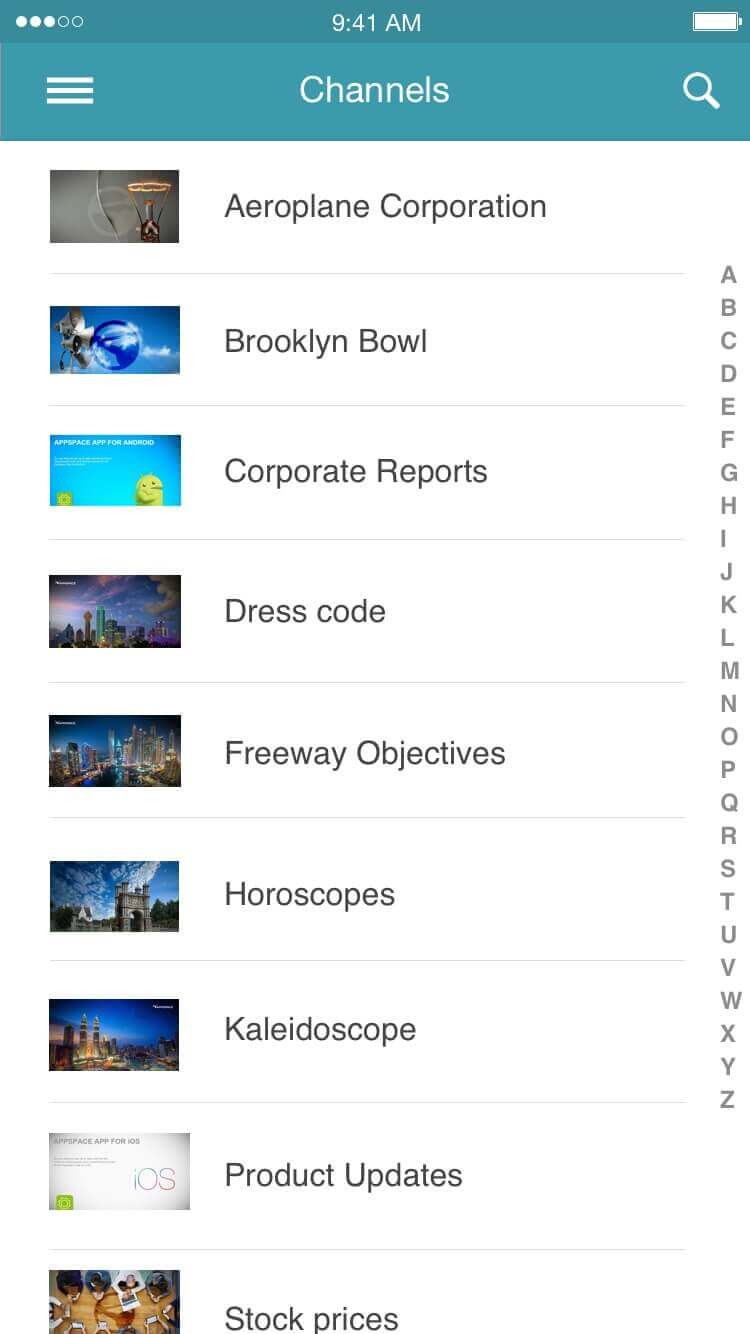
Task: Open Corporate Reports channel
Action: tap(355, 471)
